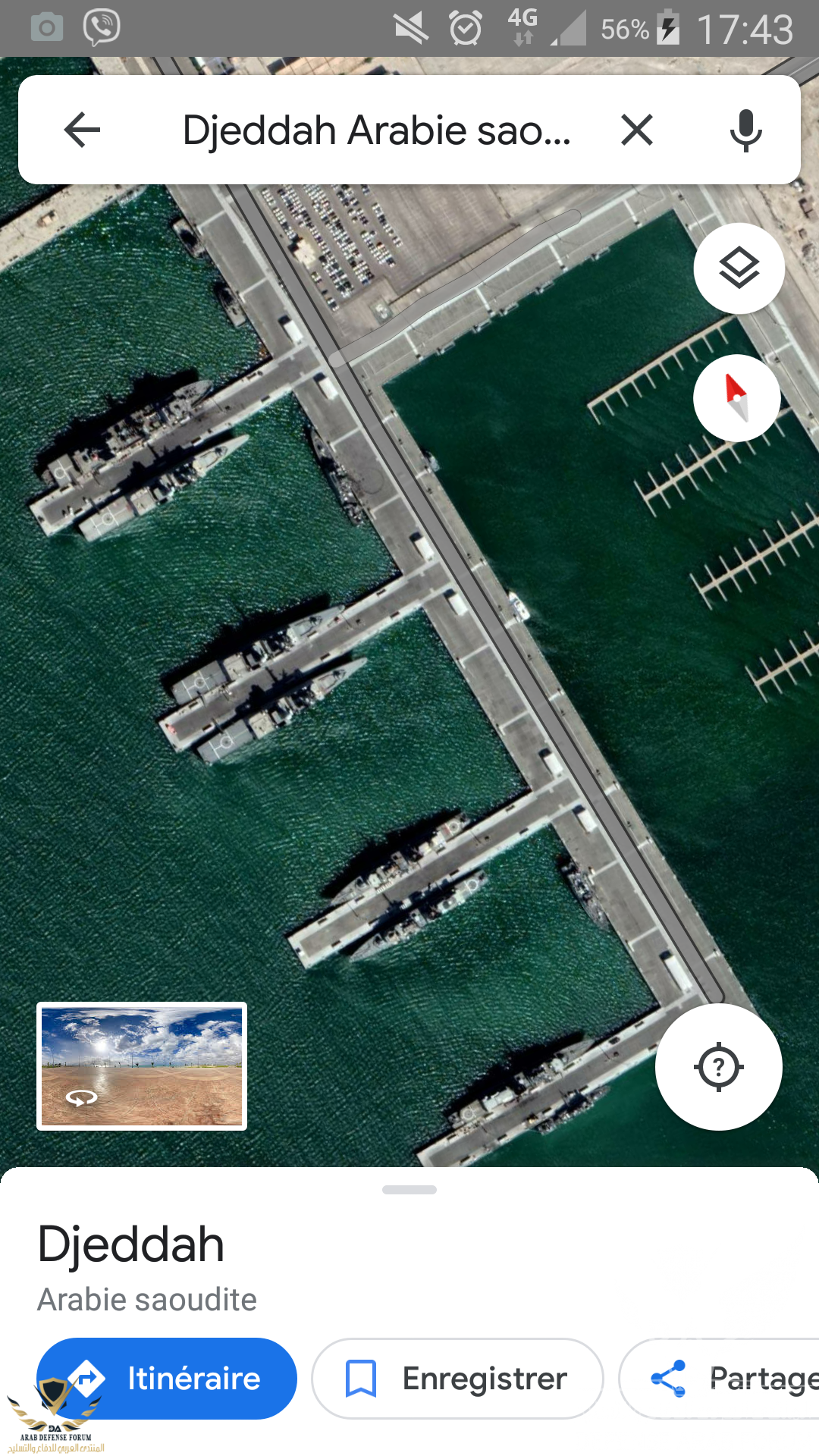Viewport: 819px width, 1456px height.
Task: Clear the search query
Action: click(x=637, y=130)
